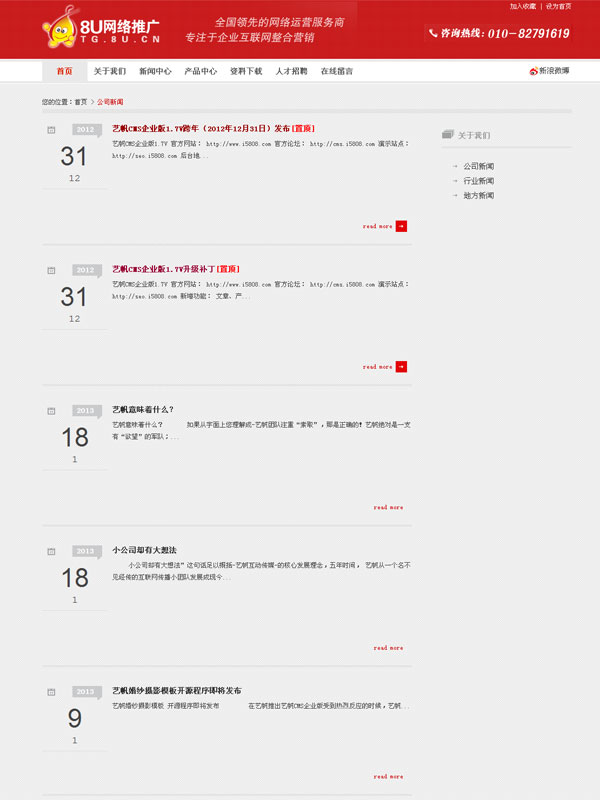Screen dimensions: 600x800
Task: Tap 设为首页 at the top
Action: click(x=559, y=6)
